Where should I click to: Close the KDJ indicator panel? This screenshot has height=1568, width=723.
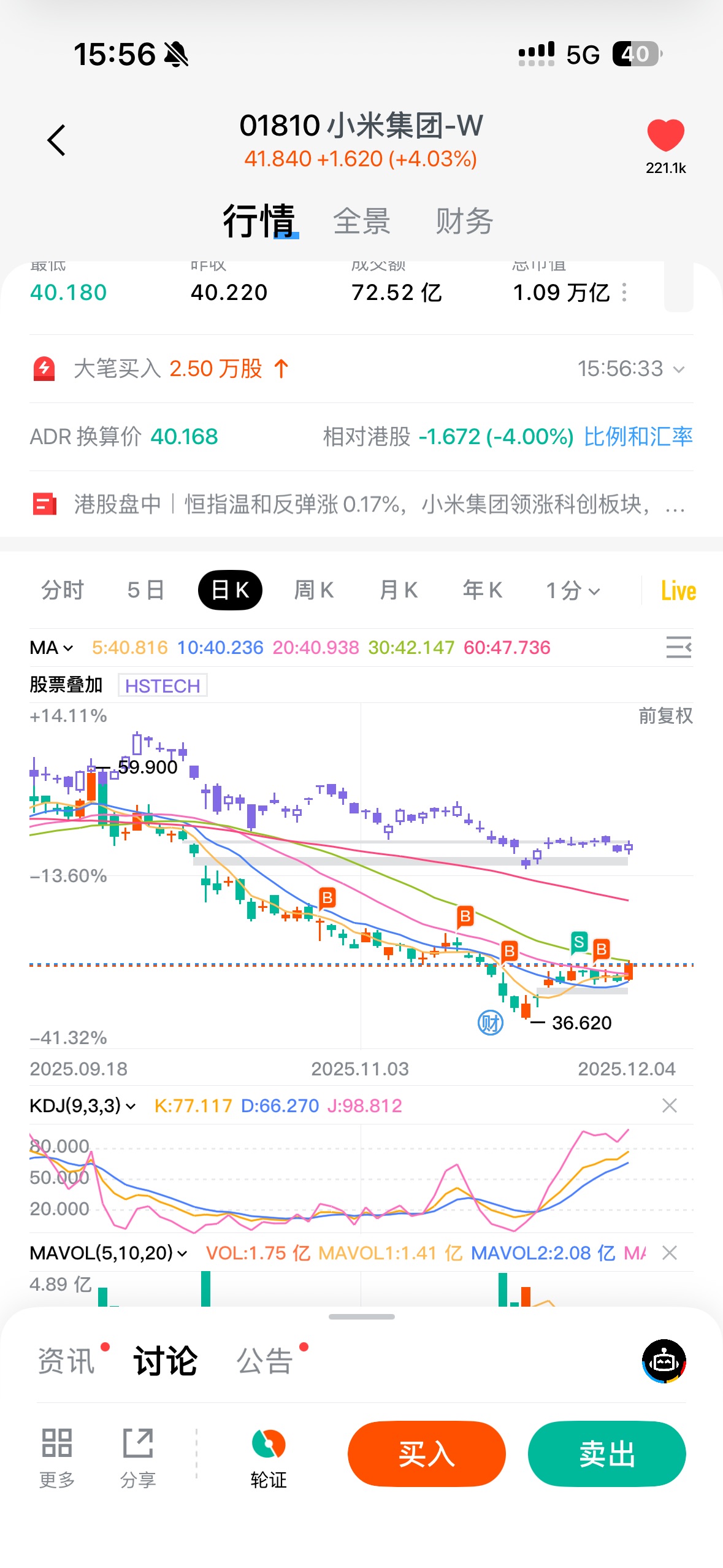(x=670, y=1105)
